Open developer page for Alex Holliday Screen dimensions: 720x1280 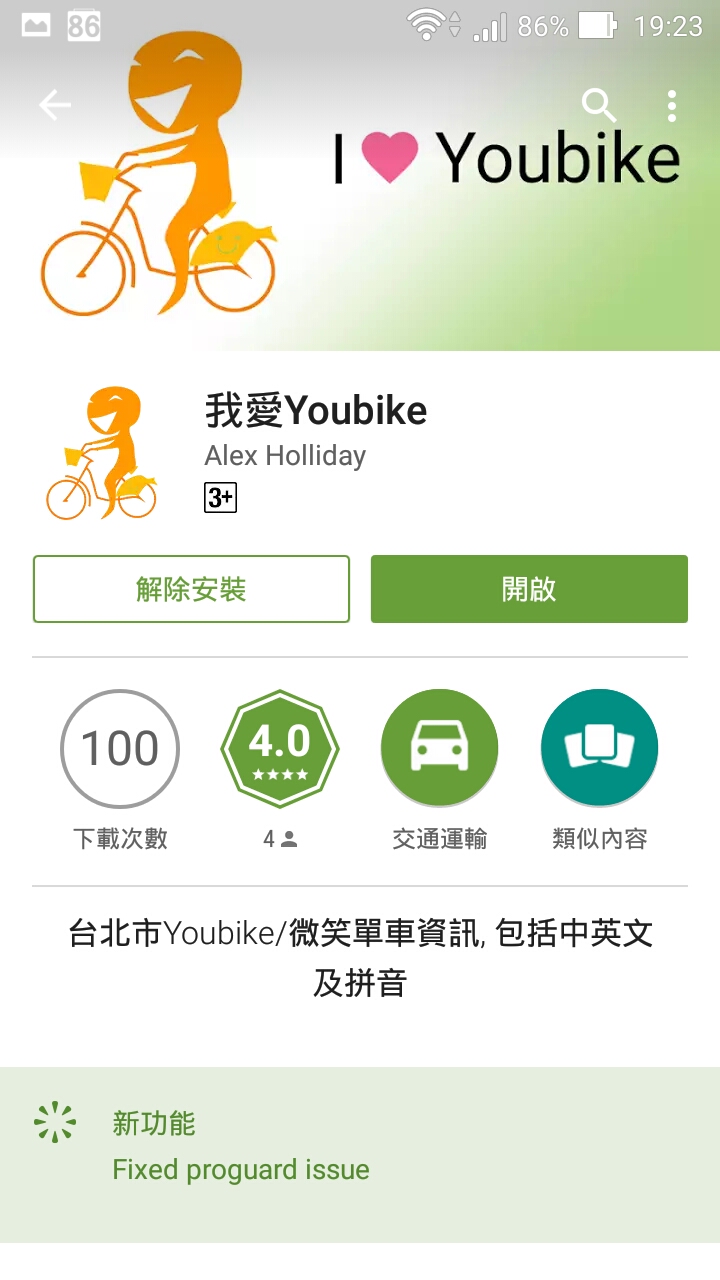(285, 456)
